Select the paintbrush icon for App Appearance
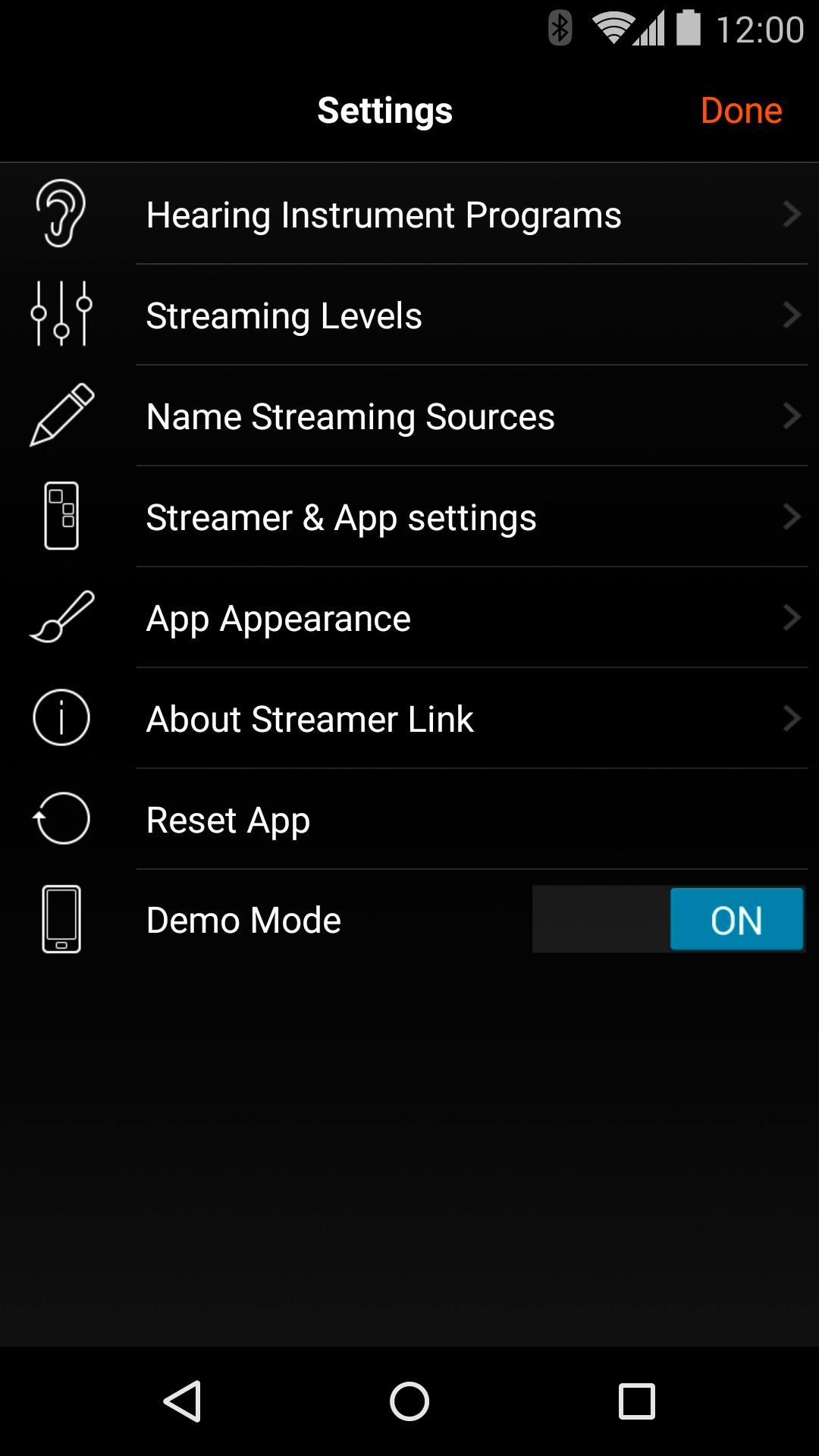 61,617
